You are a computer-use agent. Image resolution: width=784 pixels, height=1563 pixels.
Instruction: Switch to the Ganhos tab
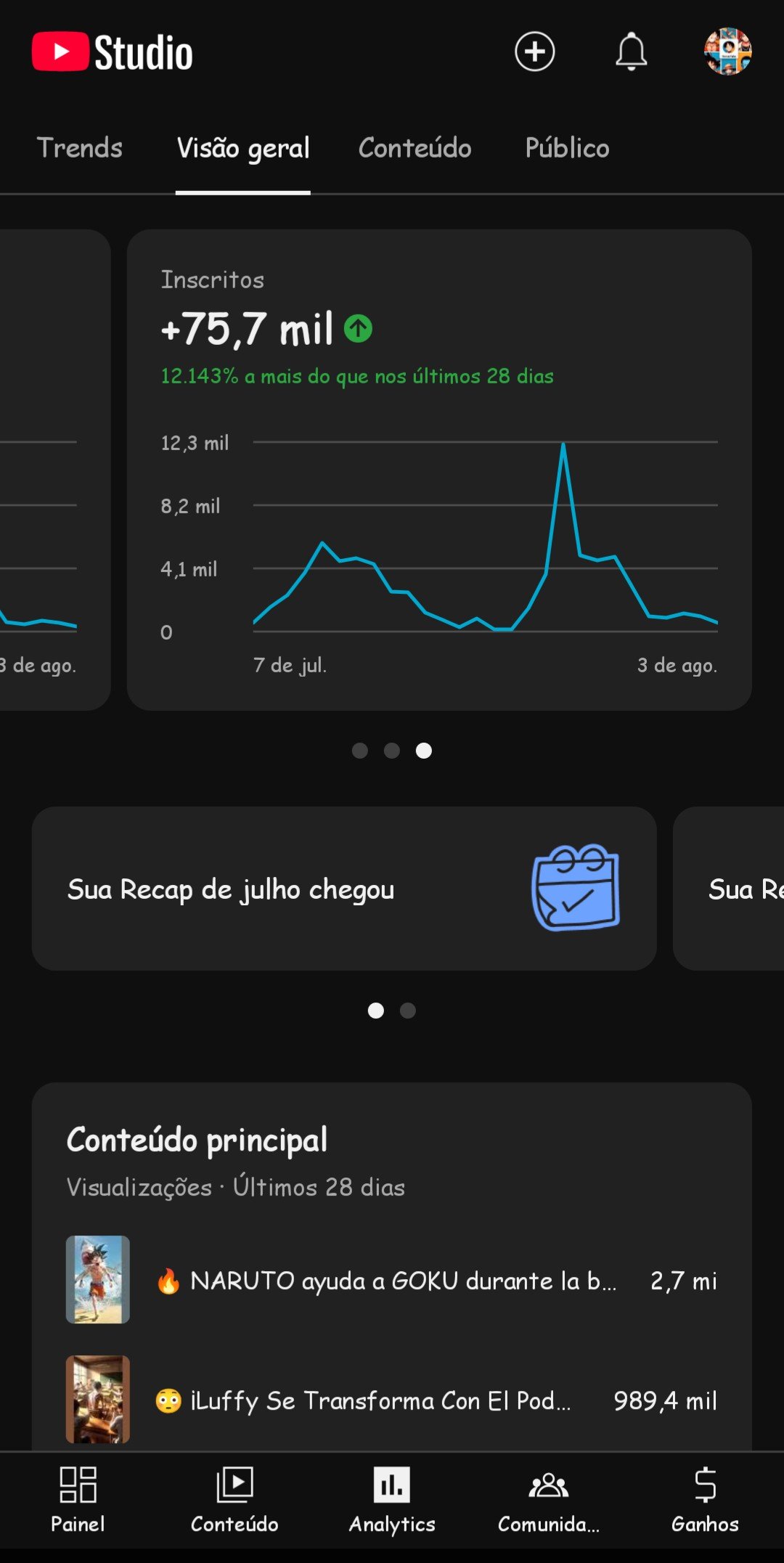[x=705, y=1500]
